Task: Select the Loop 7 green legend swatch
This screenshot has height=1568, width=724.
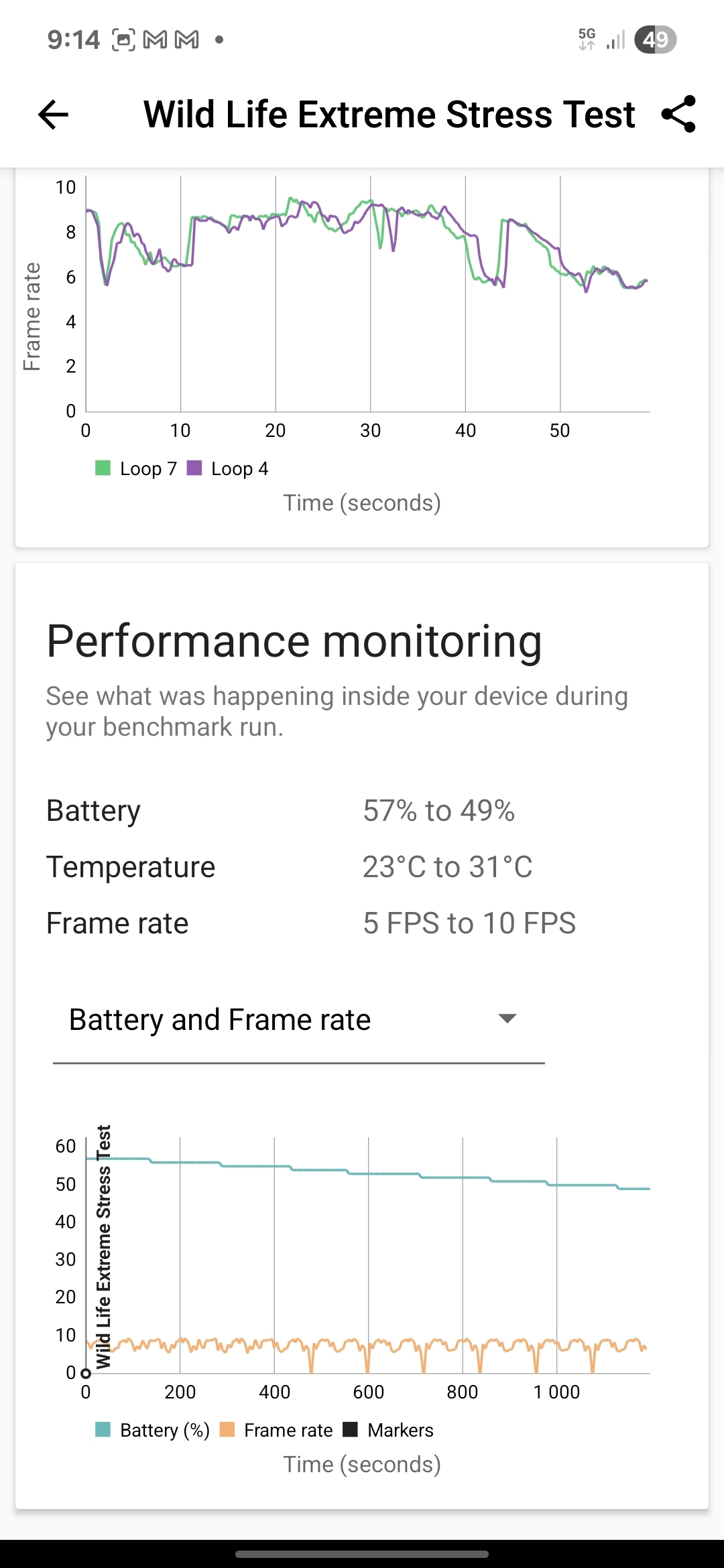Action: pos(104,468)
